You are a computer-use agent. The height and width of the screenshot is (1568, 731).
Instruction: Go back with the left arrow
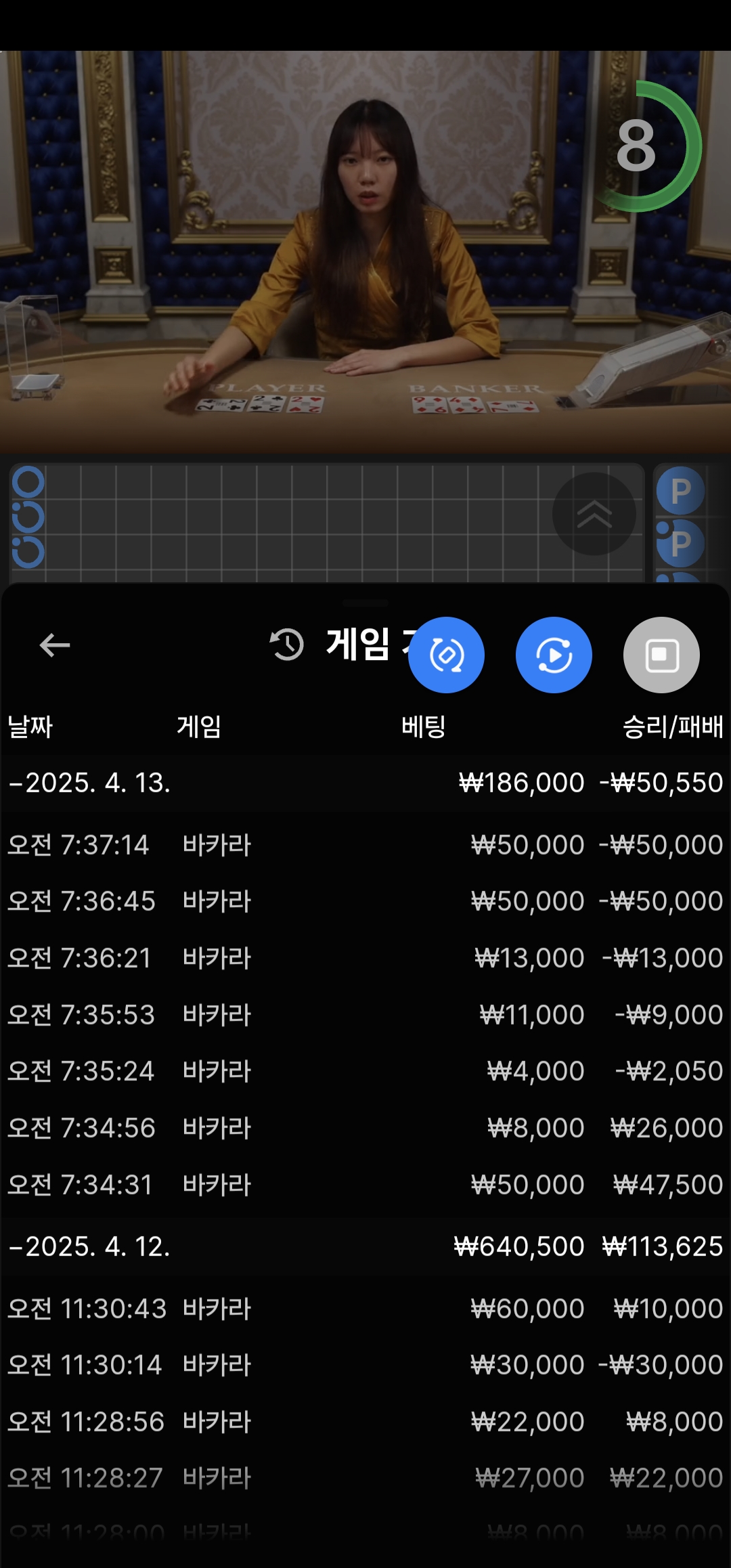point(55,645)
